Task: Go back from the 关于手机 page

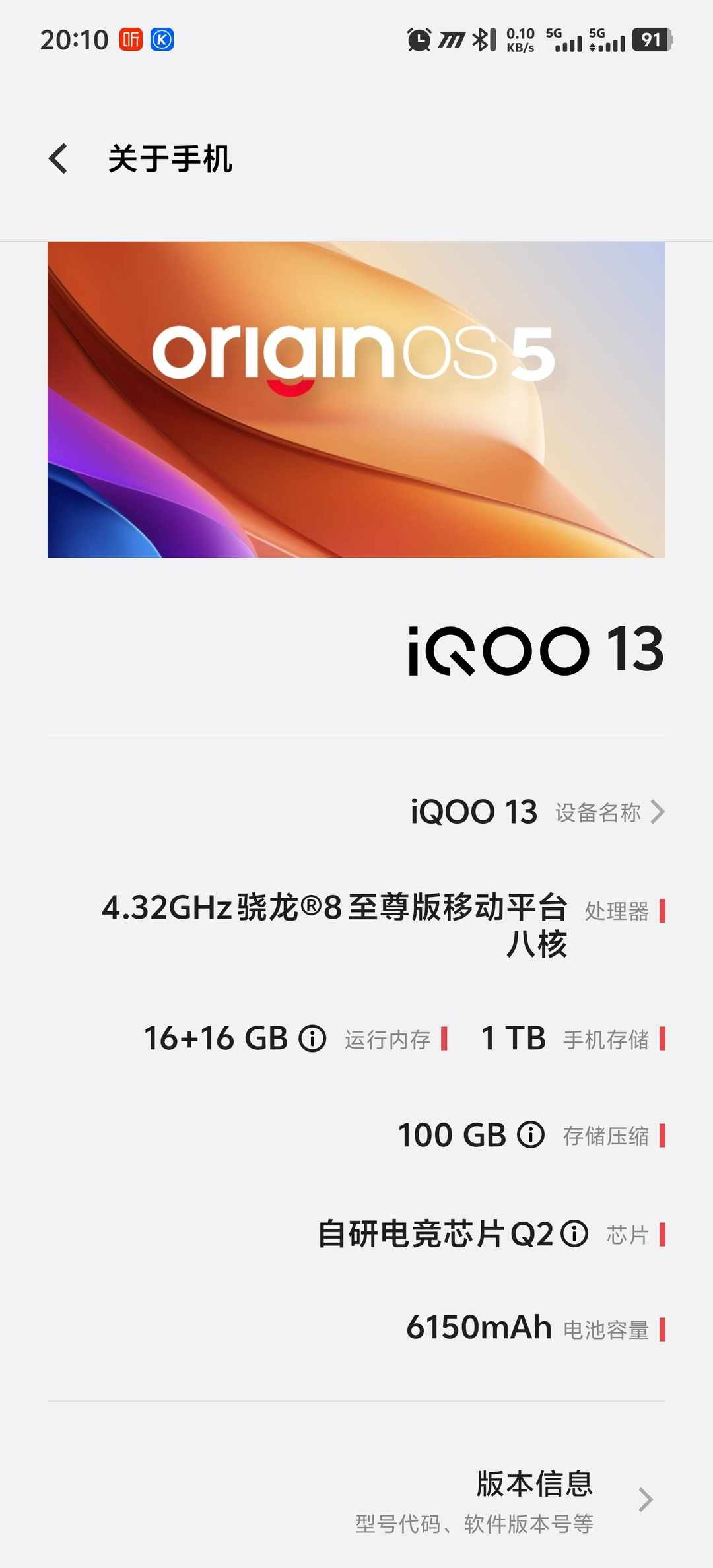Action: pyautogui.click(x=58, y=159)
